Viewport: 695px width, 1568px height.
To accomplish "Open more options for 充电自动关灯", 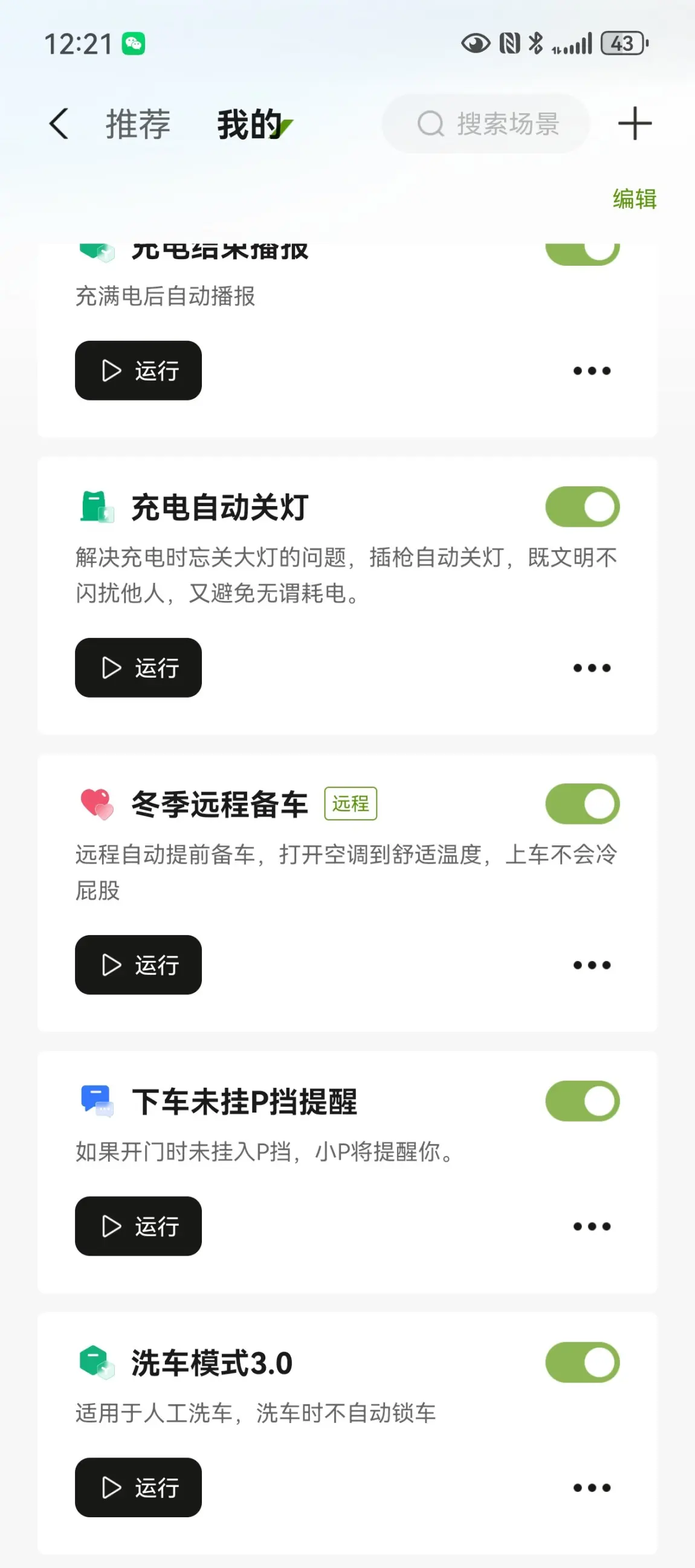I will point(592,668).
